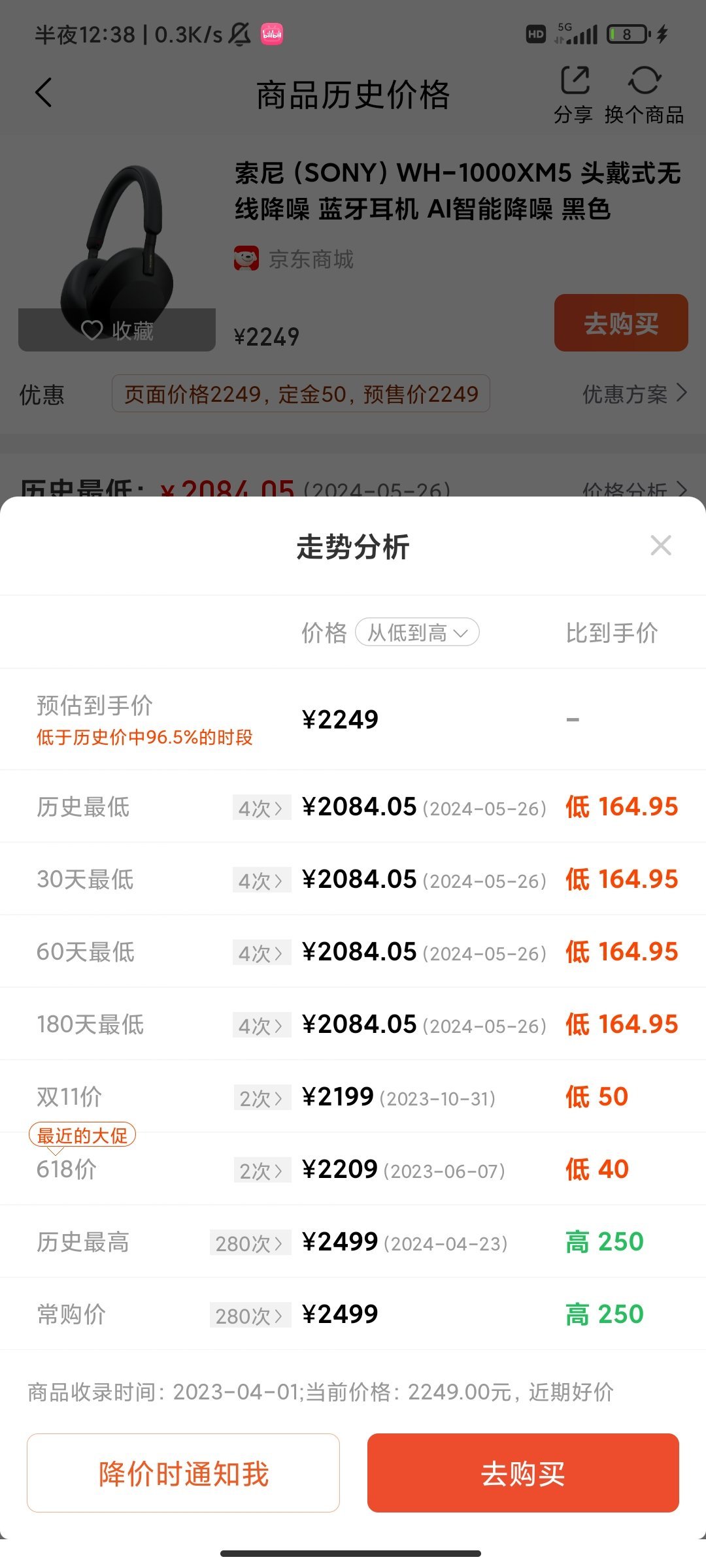Close the 走势分析 panel with the X
706x1568 pixels.
pyautogui.click(x=662, y=546)
